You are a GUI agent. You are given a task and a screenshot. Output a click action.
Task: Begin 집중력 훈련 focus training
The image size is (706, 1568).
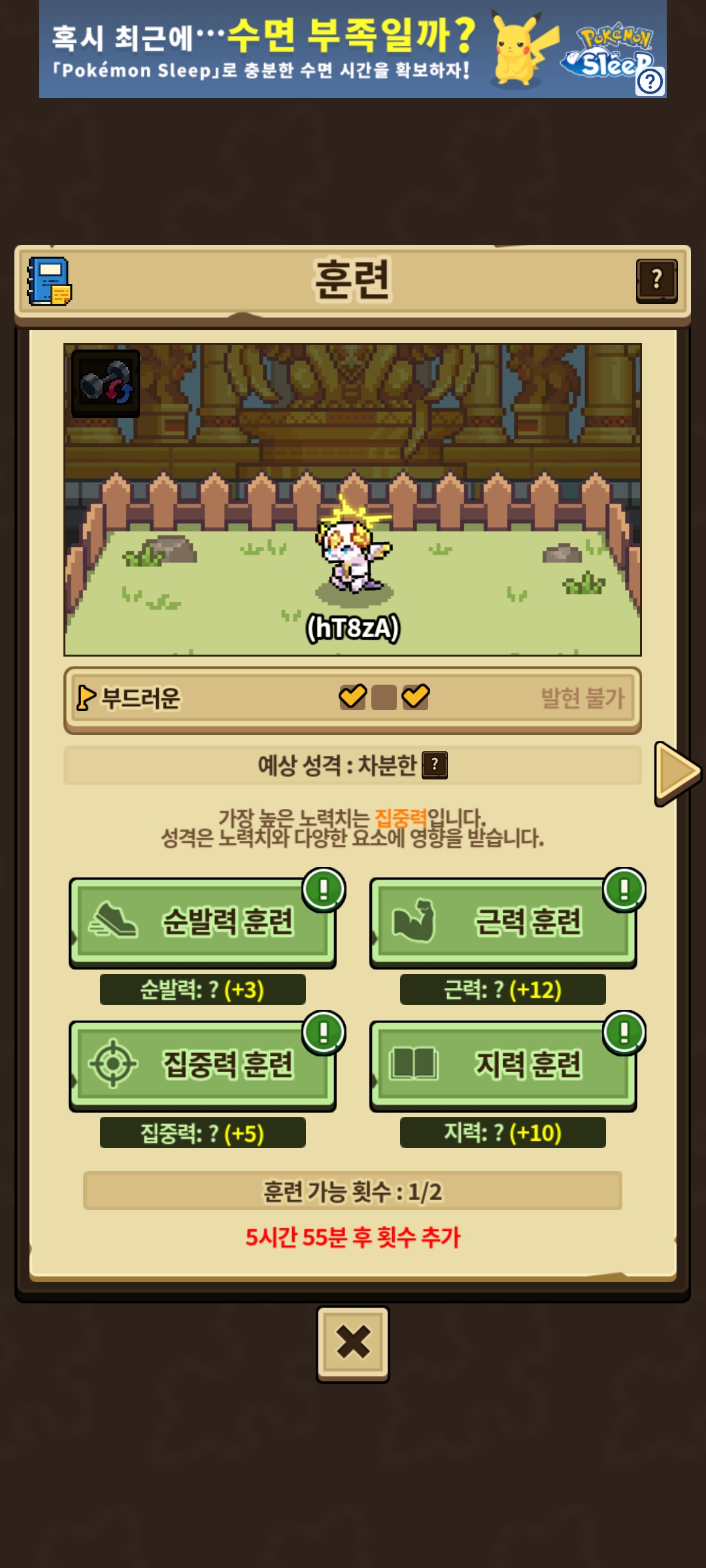point(203,1066)
